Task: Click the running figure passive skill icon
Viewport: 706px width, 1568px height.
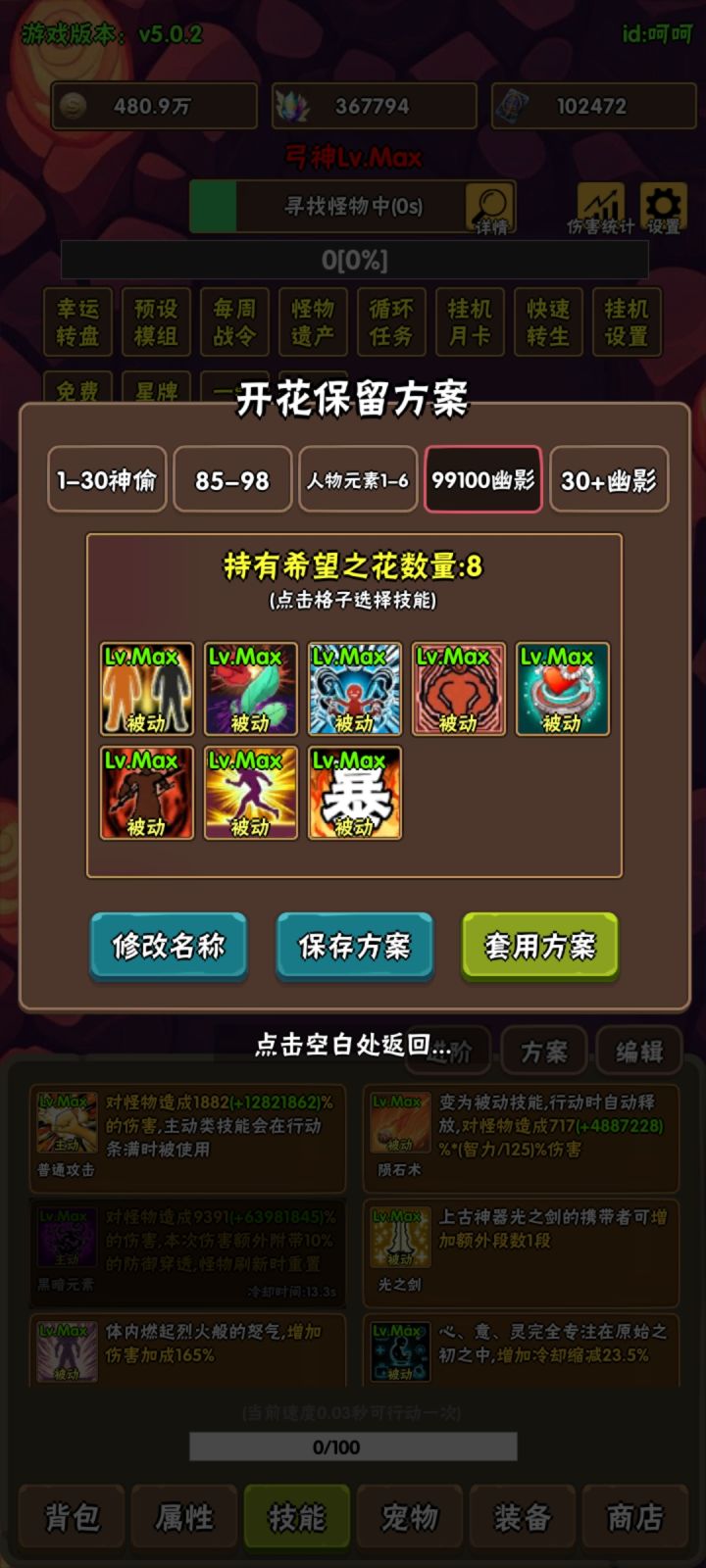Action: (252, 794)
